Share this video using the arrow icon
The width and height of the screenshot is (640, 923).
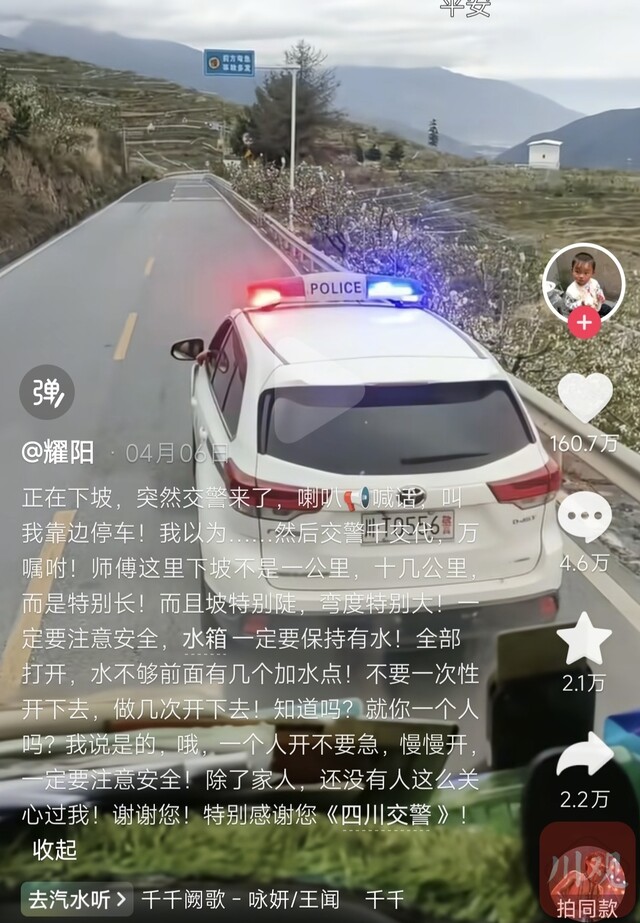click(x=585, y=756)
